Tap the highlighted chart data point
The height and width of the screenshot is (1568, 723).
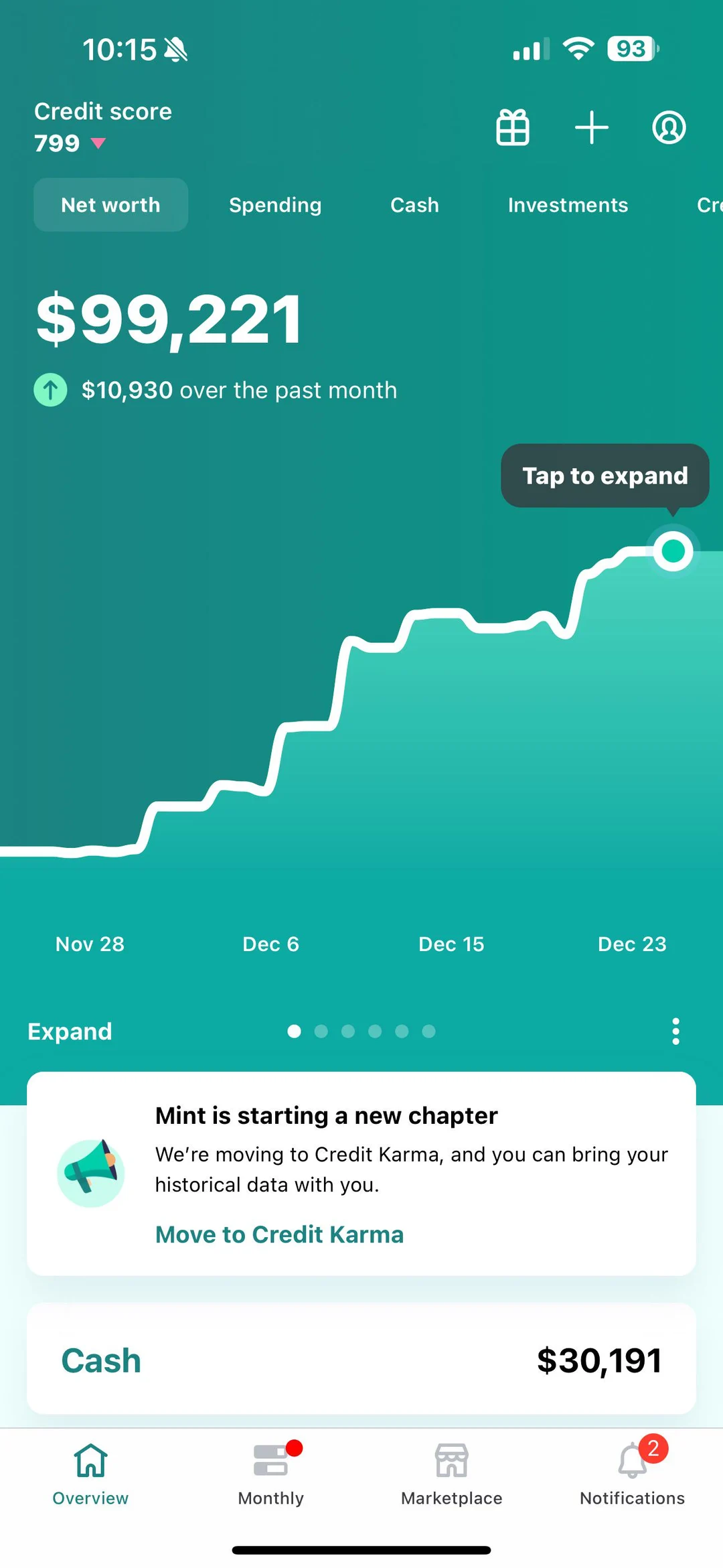tap(673, 551)
